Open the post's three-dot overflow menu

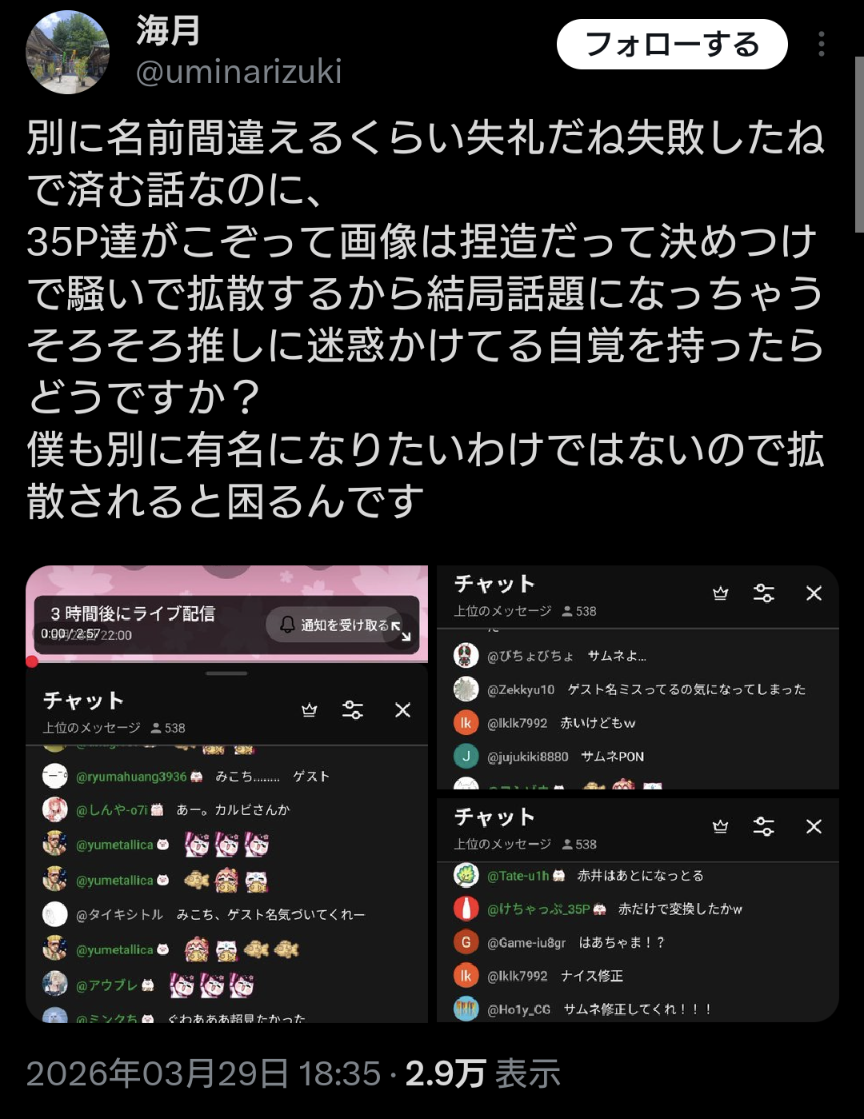pyautogui.click(x=821, y=44)
